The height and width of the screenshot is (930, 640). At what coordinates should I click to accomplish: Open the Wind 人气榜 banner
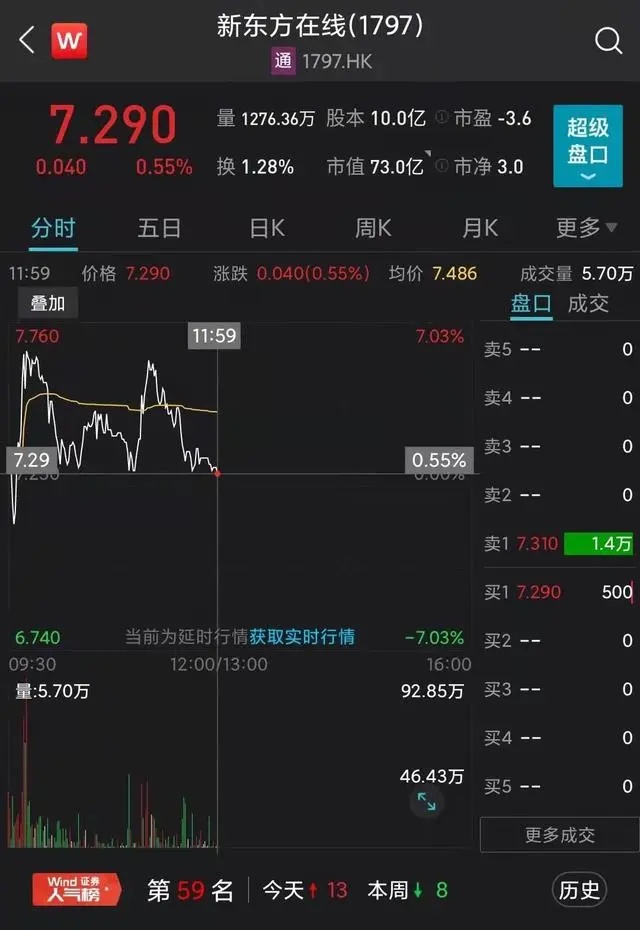click(77, 889)
